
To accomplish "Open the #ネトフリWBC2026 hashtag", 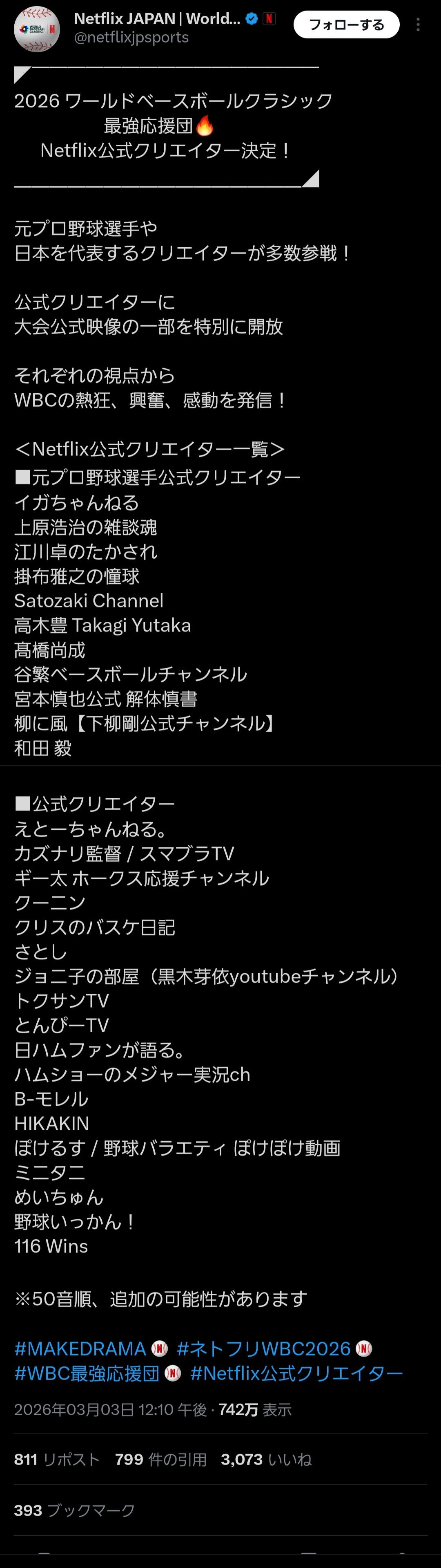I will click(x=263, y=1348).
